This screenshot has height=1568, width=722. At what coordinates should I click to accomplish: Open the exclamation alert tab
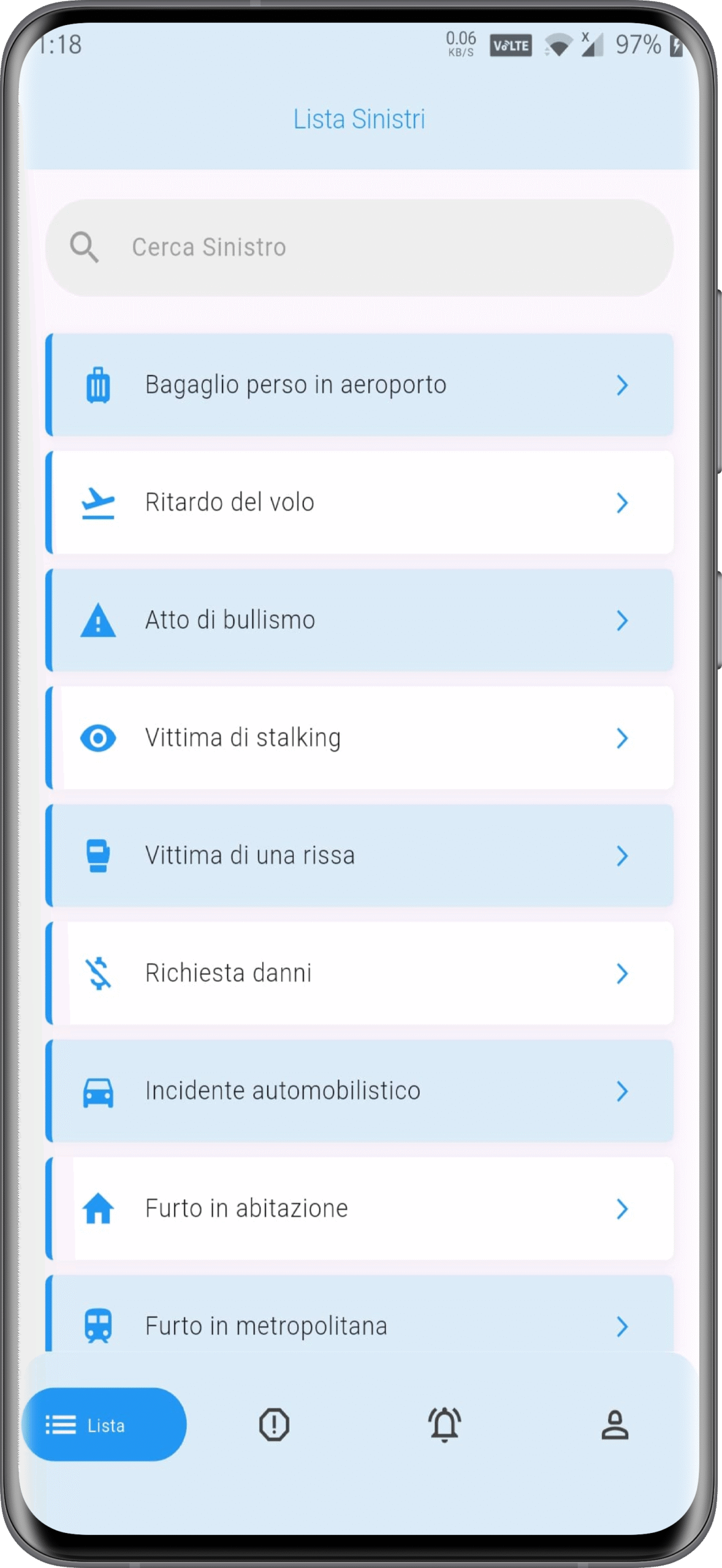point(274,1425)
